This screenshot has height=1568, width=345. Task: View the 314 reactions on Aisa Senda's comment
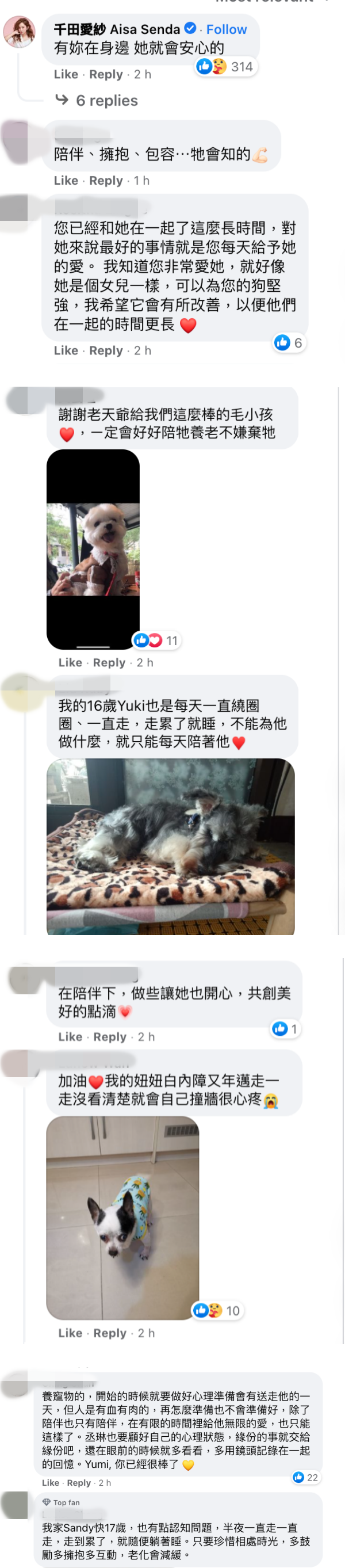tap(225, 66)
